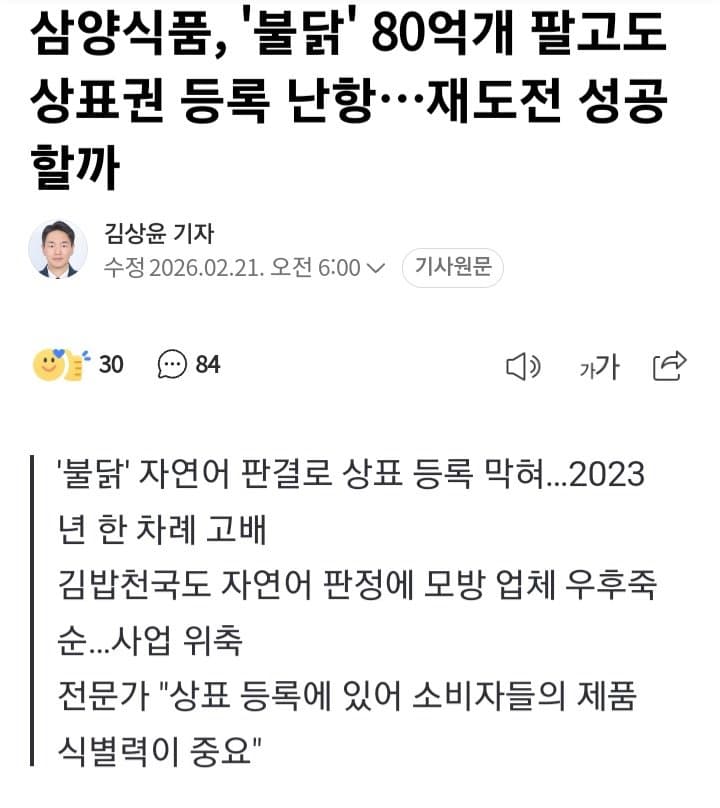Open reporter 김상윤 기자's page
This screenshot has height=808, width=720.
[158, 233]
